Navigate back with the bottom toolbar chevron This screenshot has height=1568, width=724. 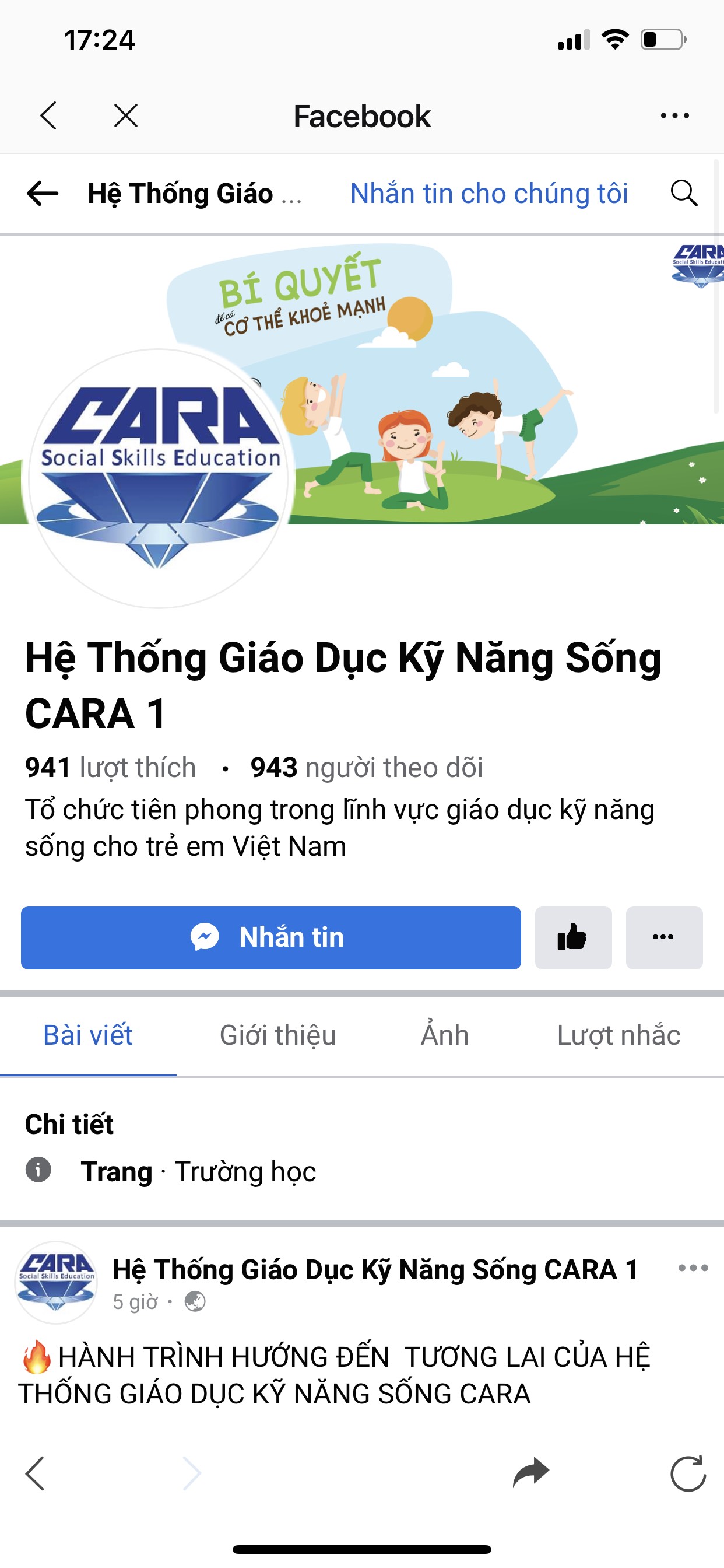(x=36, y=1473)
